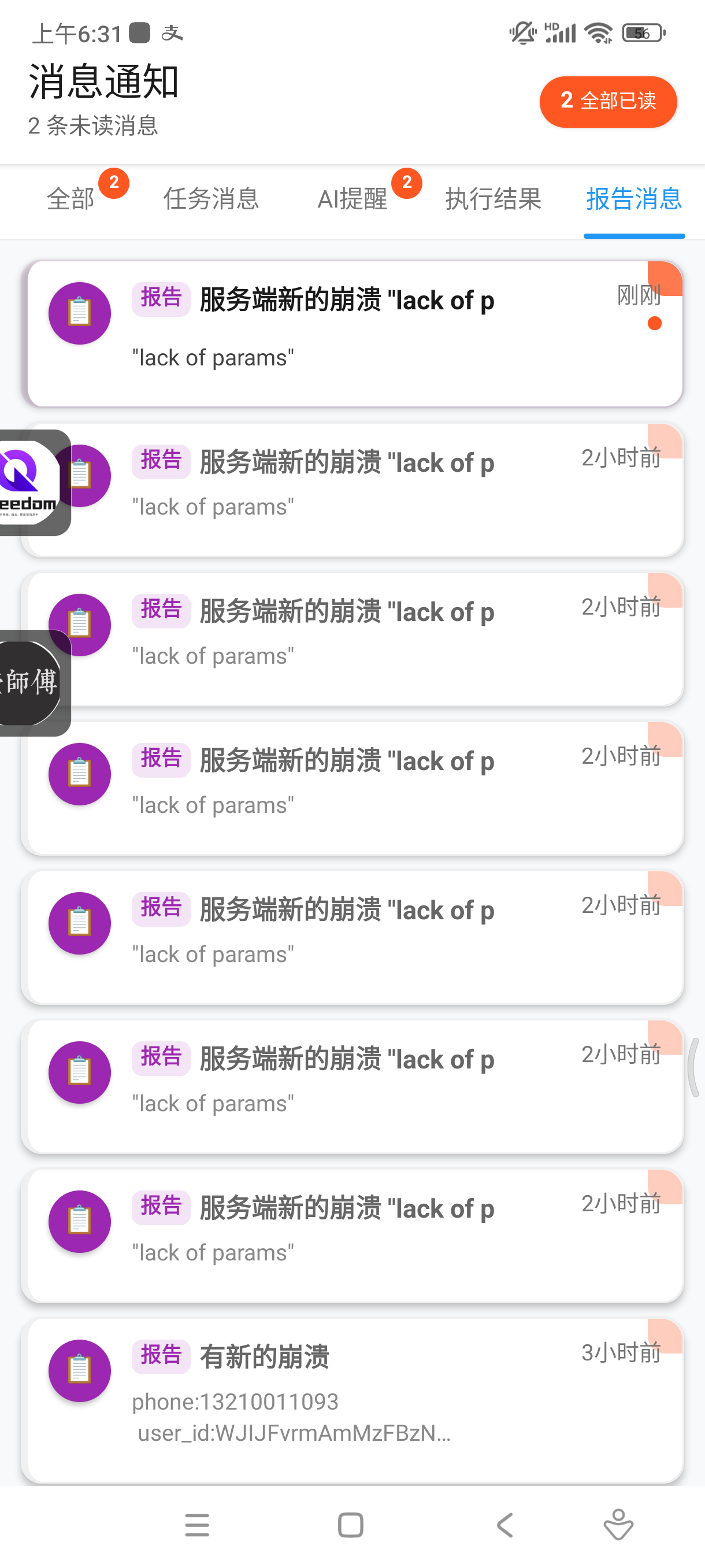Switch to the 全部 tab
The width and height of the screenshot is (705, 1568).
pyautogui.click(x=70, y=199)
